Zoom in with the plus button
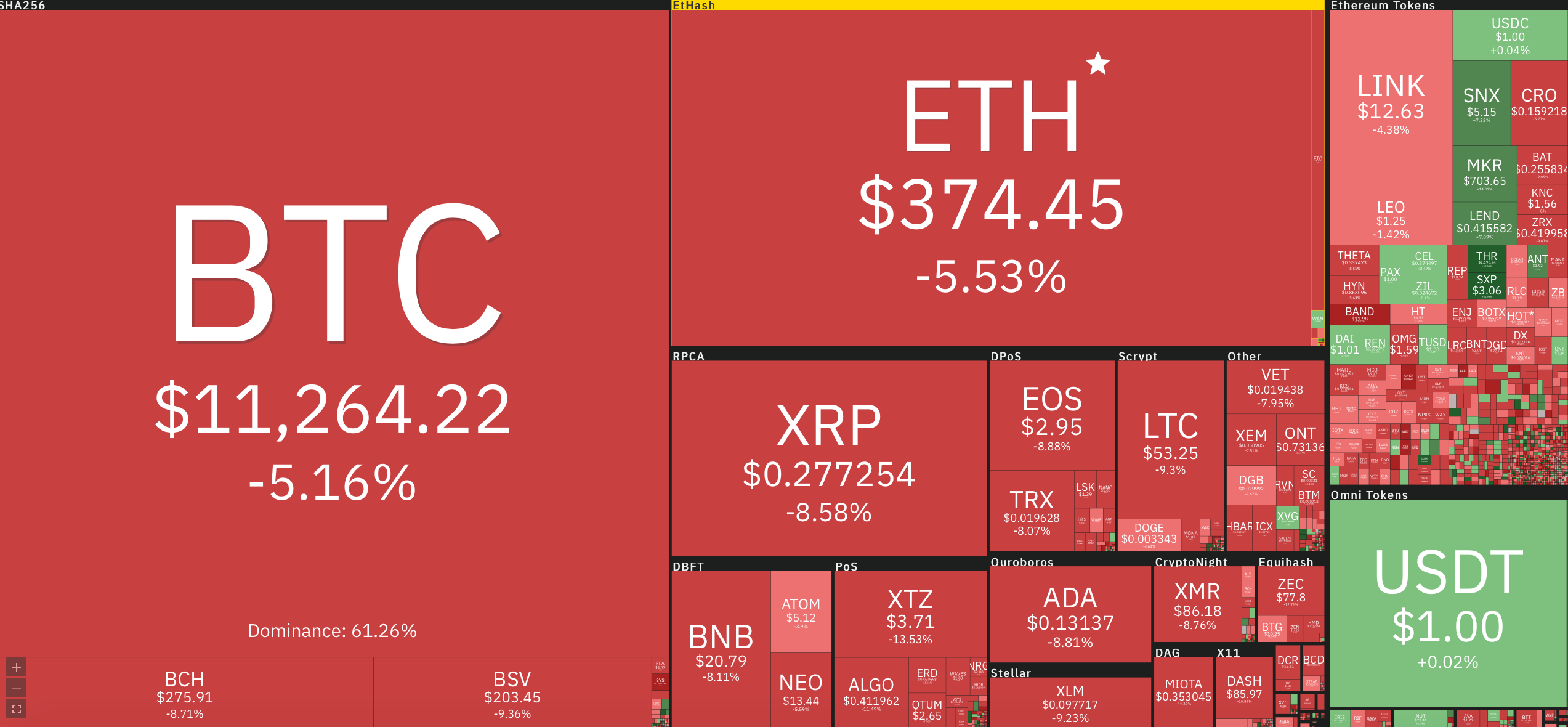This screenshot has height=727, width=1568. click(x=17, y=667)
